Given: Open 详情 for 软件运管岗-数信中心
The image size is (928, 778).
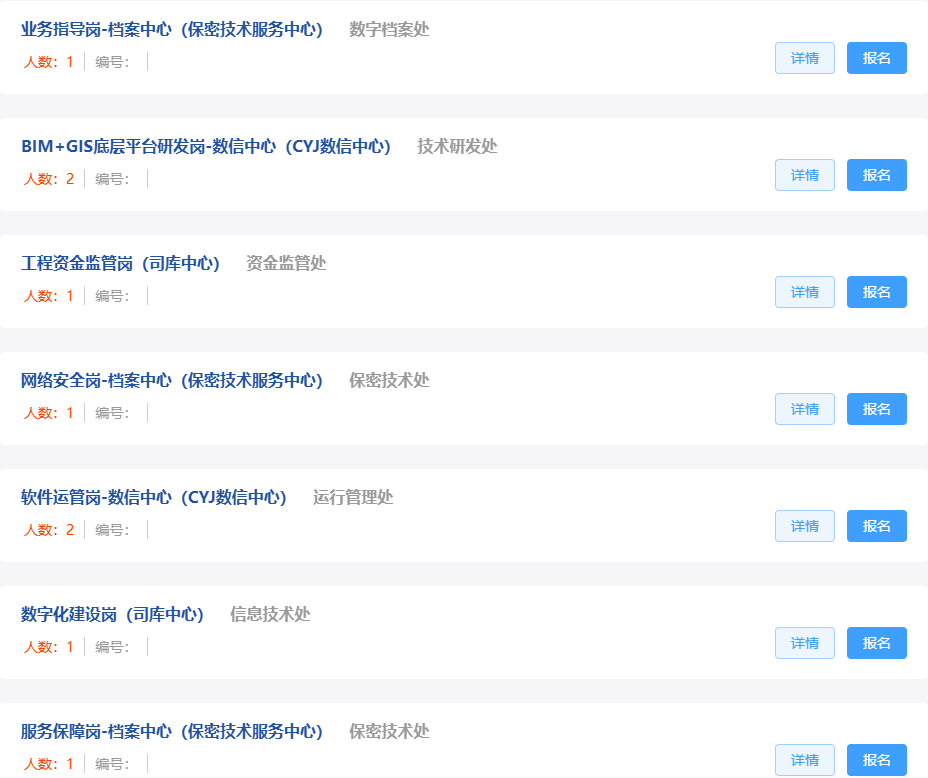Looking at the screenshot, I should [x=804, y=526].
